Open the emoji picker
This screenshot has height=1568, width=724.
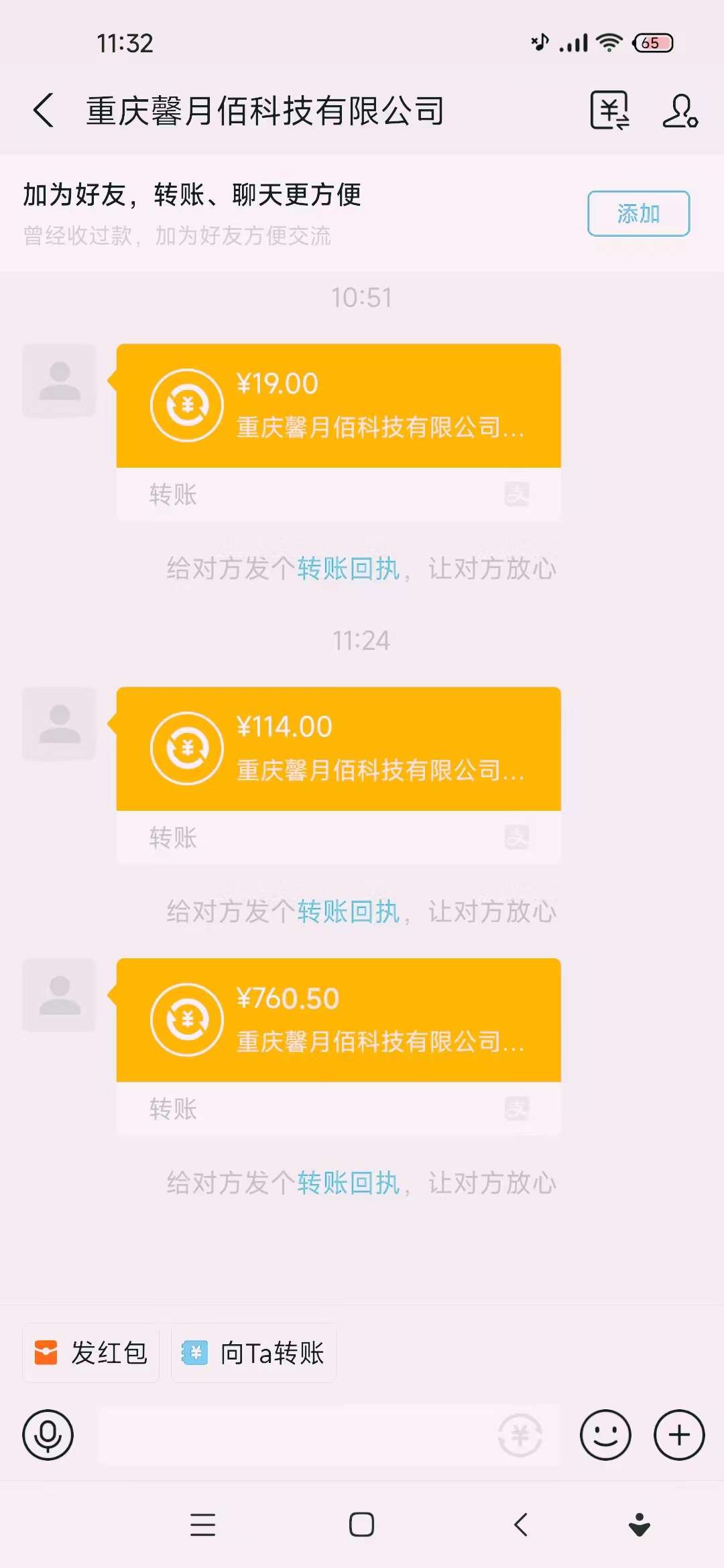[605, 1435]
